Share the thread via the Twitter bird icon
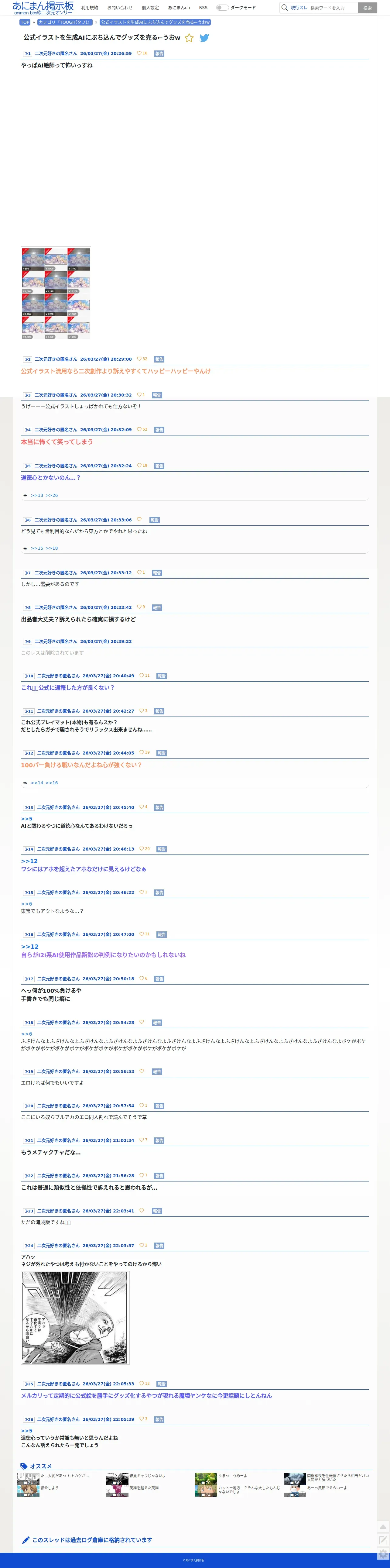This screenshot has height=1568, width=390. click(x=204, y=38)
